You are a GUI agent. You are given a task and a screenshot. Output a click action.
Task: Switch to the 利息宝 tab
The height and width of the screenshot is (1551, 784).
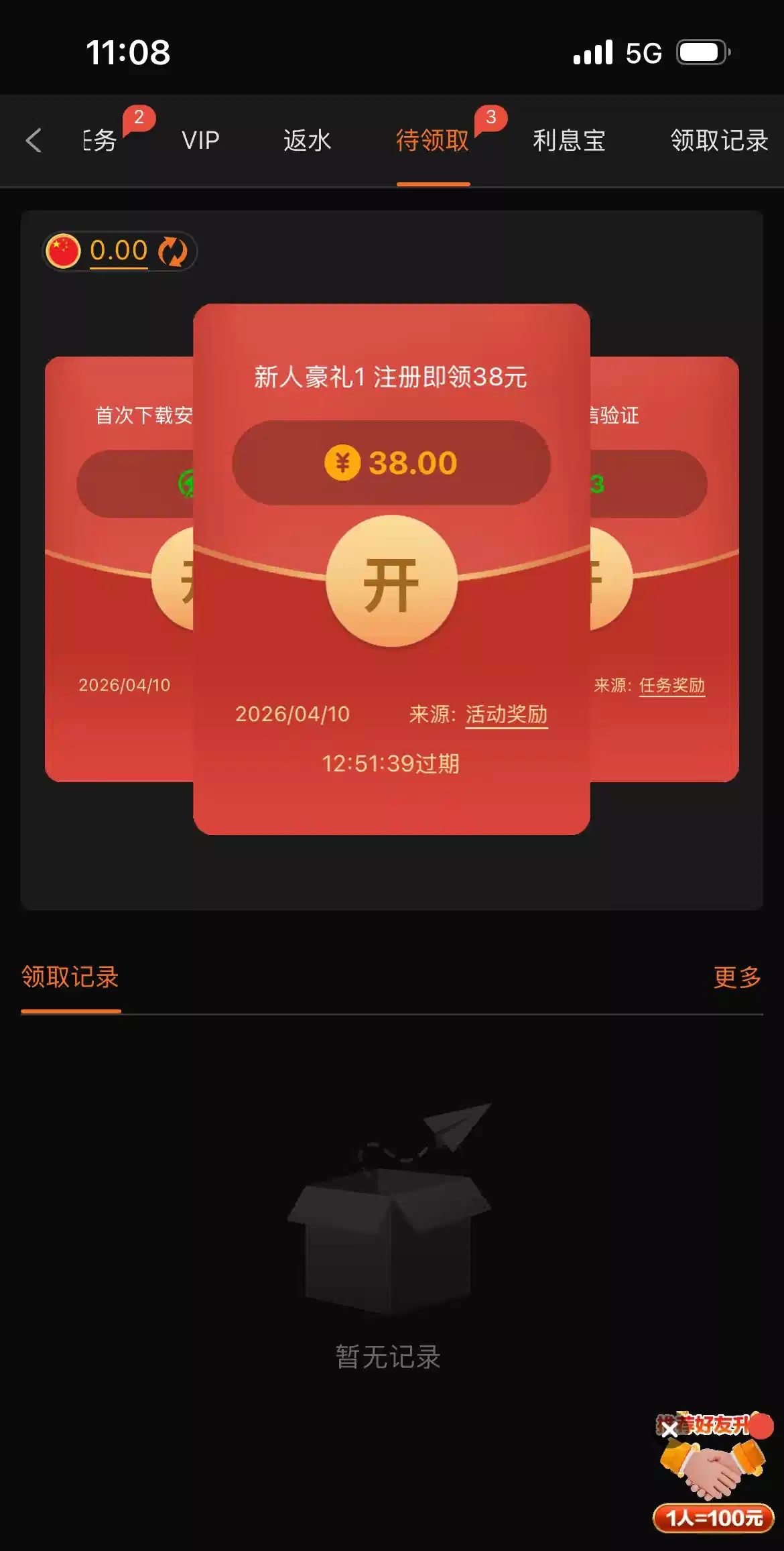pos(569,141)
